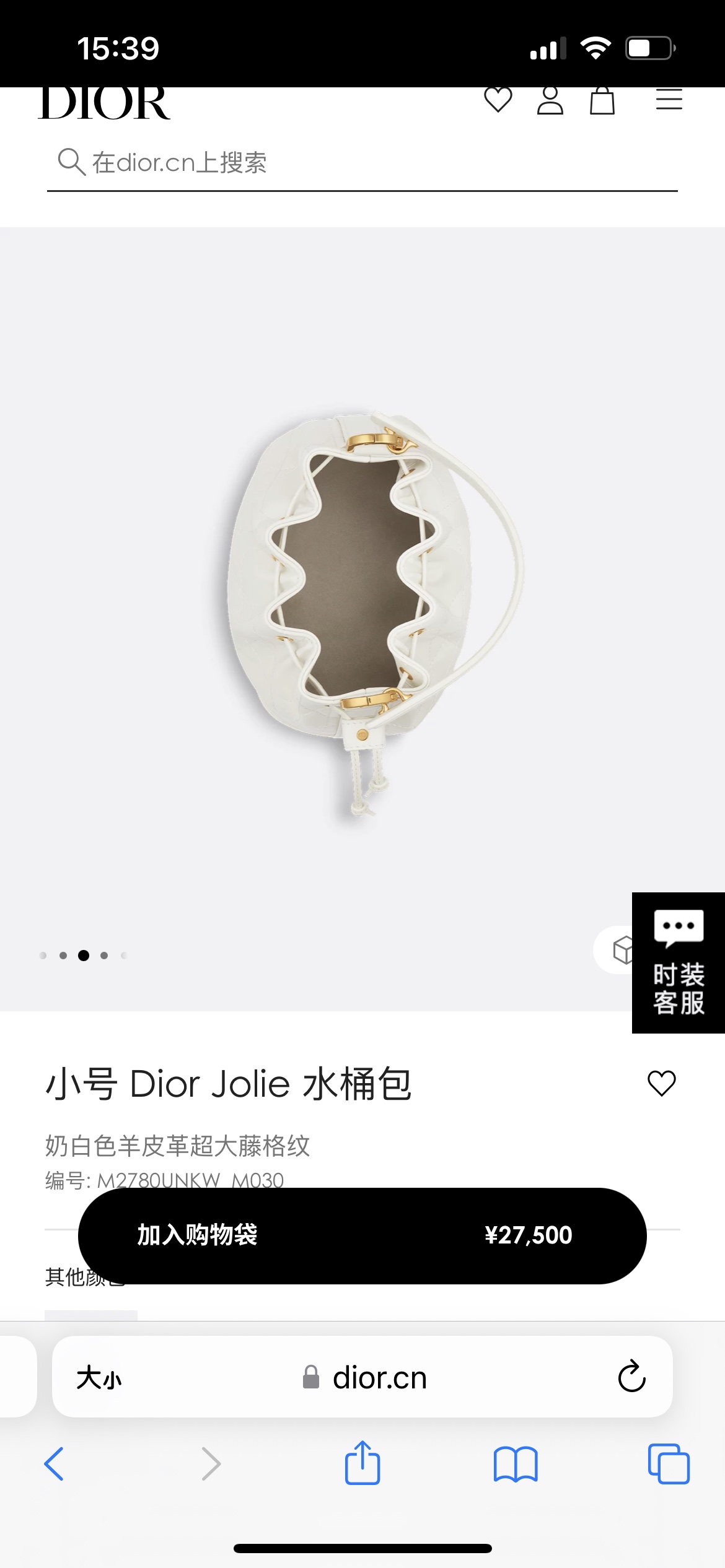Open the 时装客服 chat button
The image size is (725, 1568).
pyautogui.click(x=679, y=962)
